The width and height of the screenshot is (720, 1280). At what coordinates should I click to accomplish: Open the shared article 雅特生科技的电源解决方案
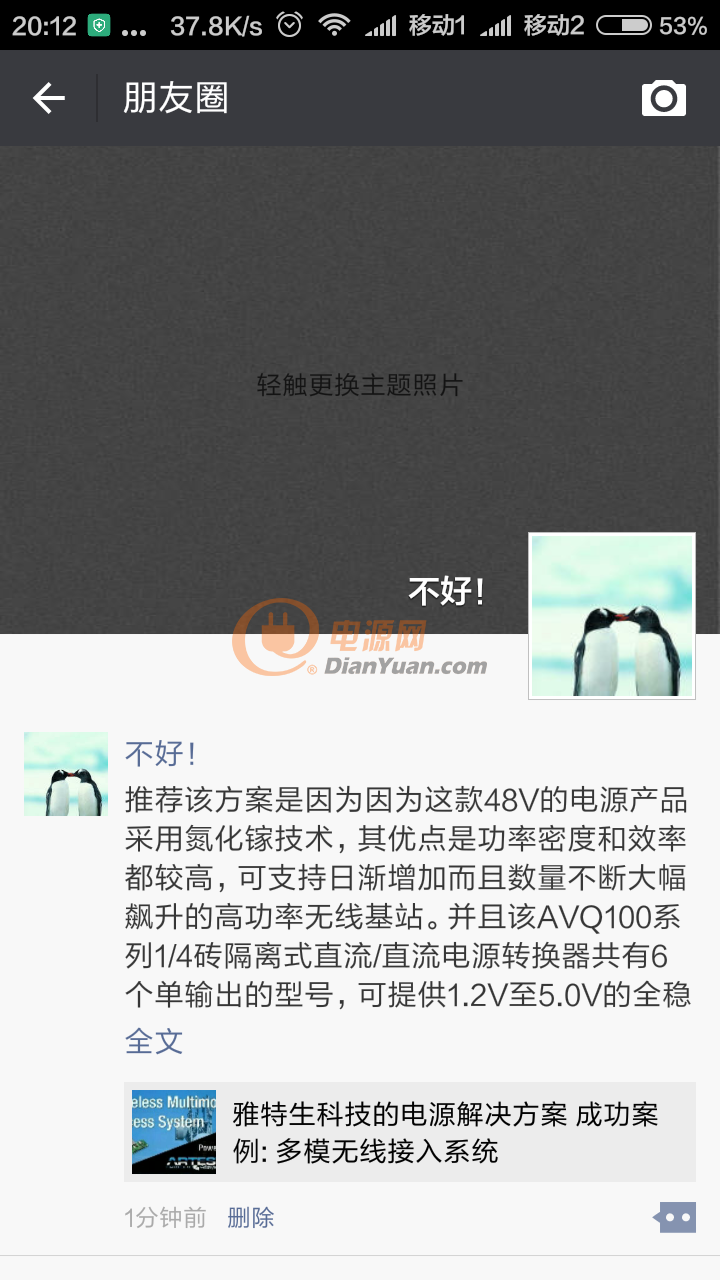click(410, 1132)
